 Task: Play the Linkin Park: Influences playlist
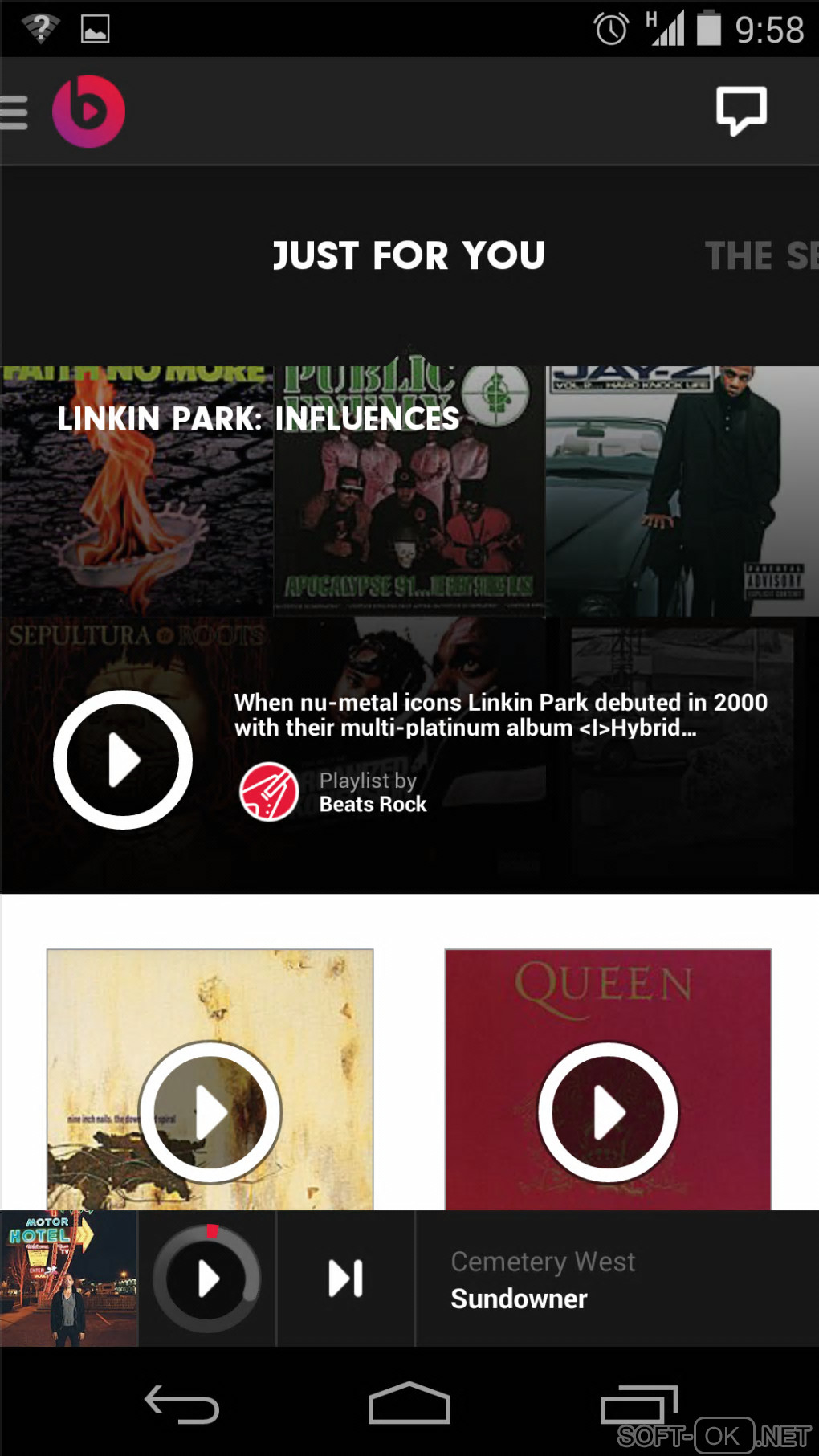(x=123, y=760)
